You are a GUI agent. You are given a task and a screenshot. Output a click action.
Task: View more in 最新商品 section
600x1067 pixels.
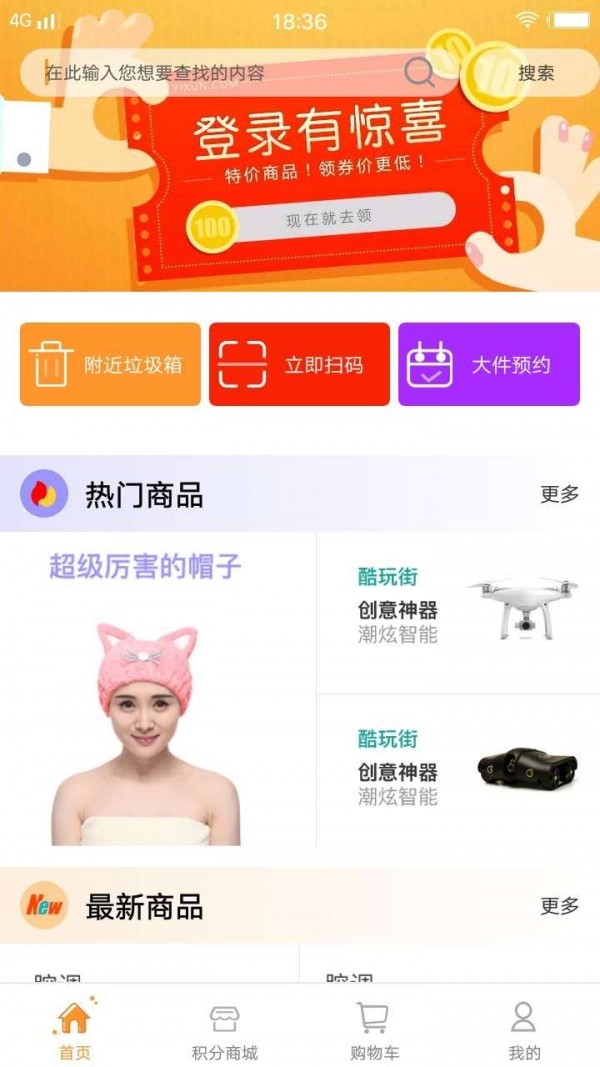point(559,905)
